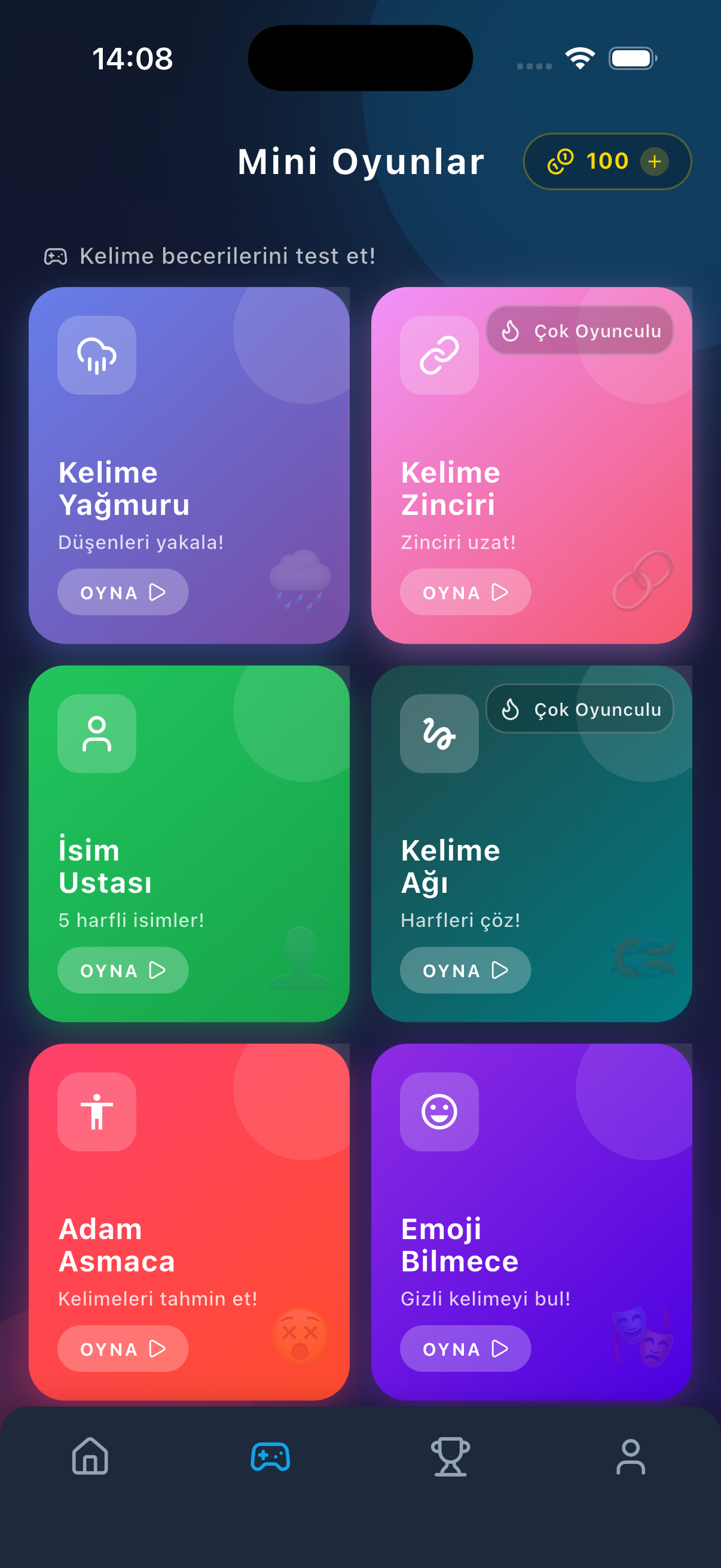The height and width of the screenshot is (1568, 721).
Task: Tap OYNA on Kelime Yağmuru card
Action: tap(123, 591)
